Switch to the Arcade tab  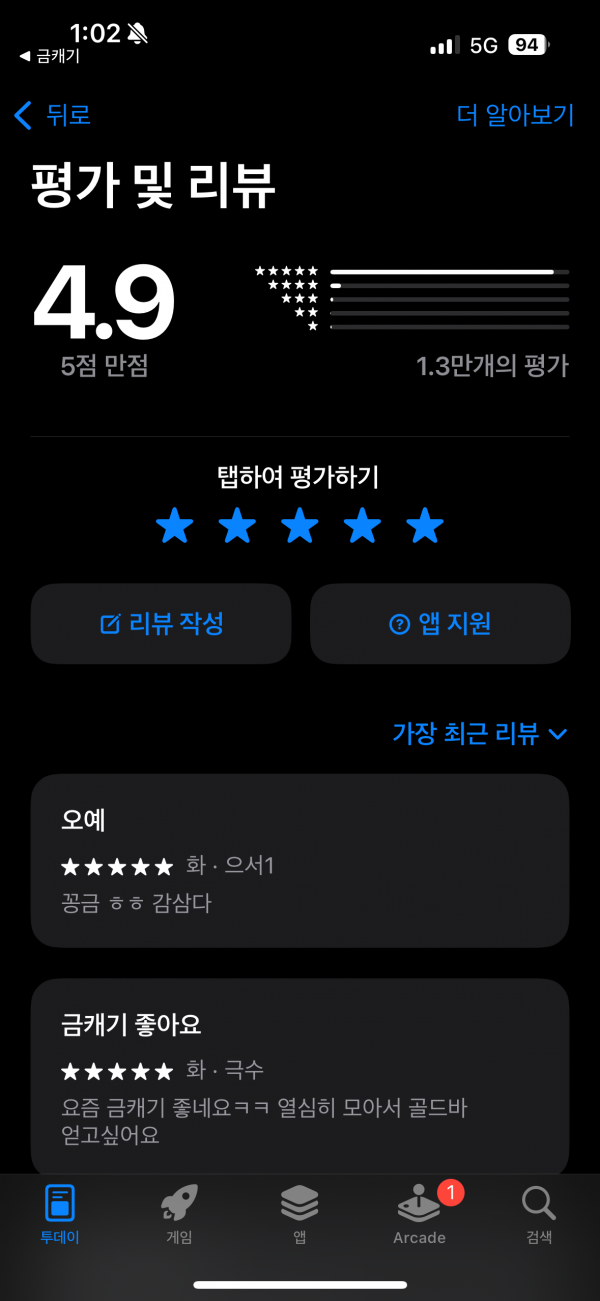point(419,1214)
